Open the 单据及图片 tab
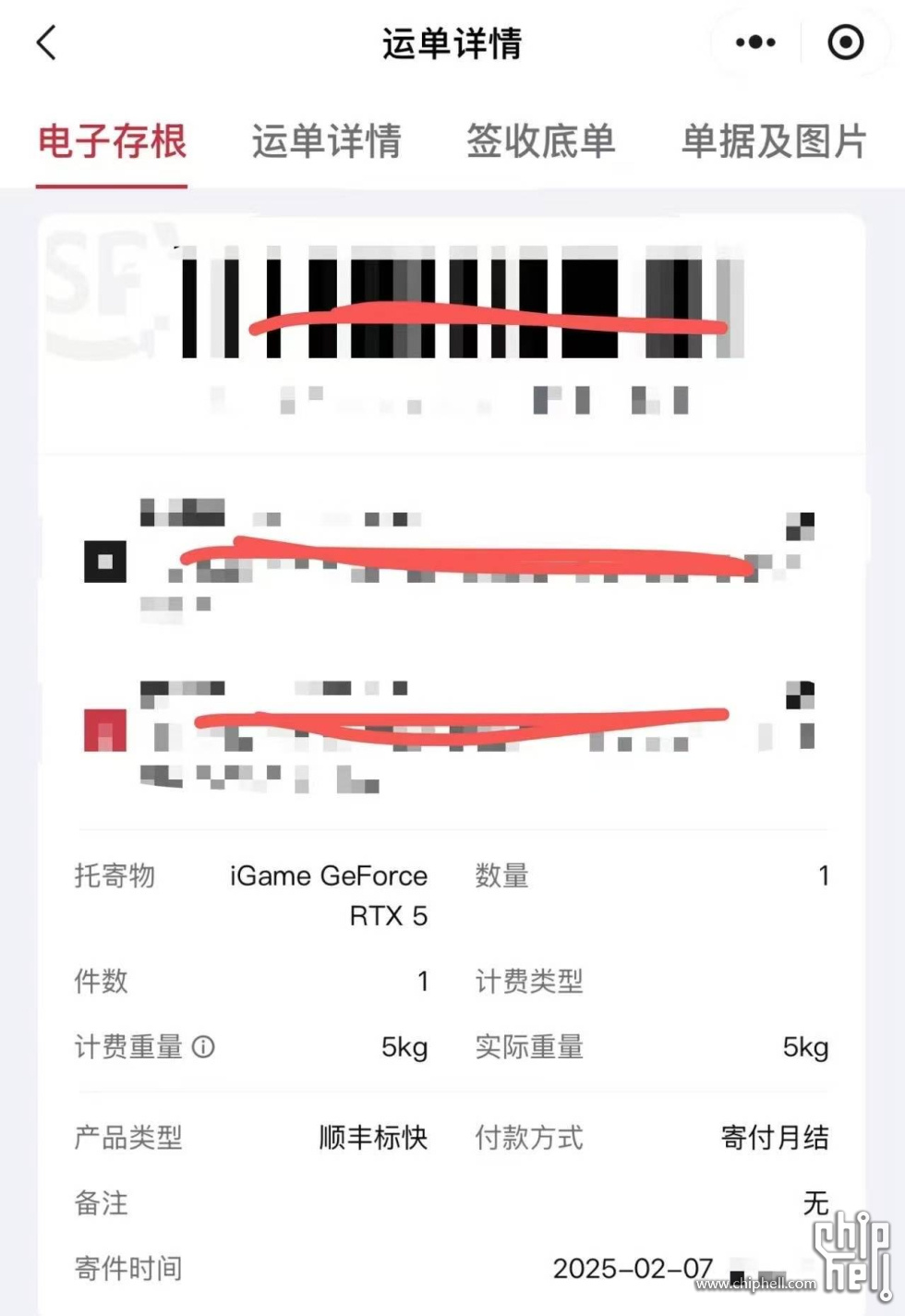905x1316 pixels. [x=773, y=141]
